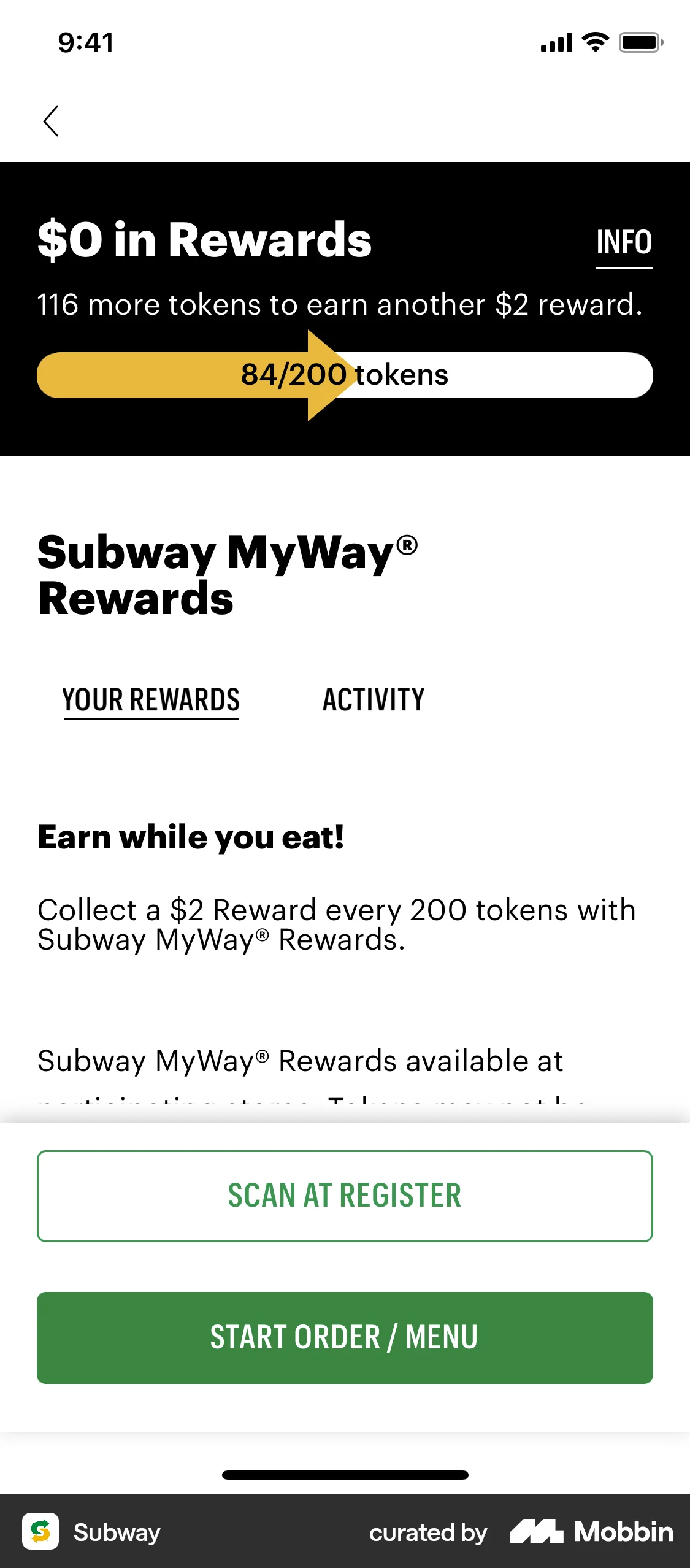Screen dimensions: 690x1568
Task: Tap the home indicator bar at bottom
Action: (345, 1475)
